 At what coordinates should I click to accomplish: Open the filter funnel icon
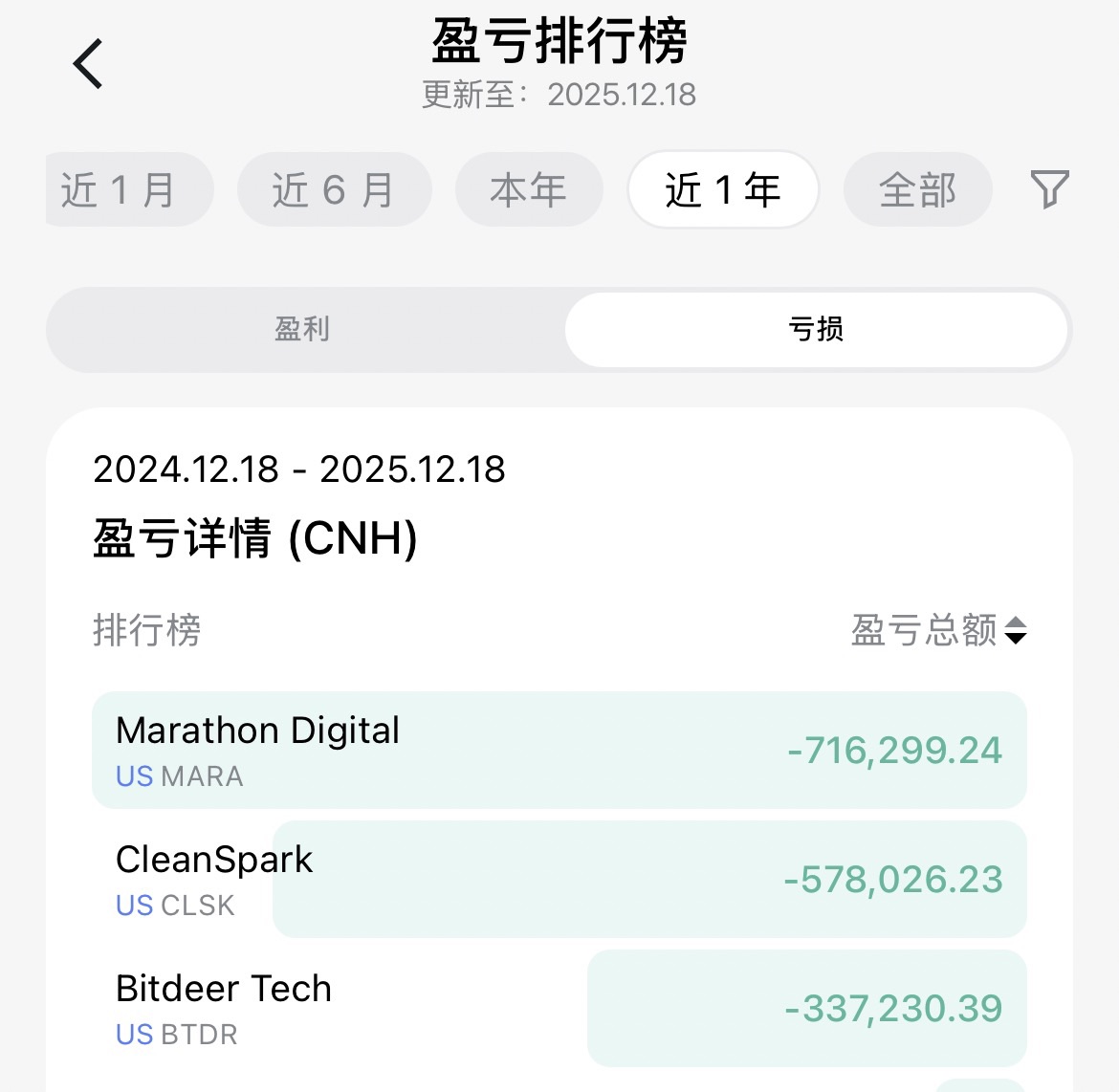pos(1049,189)
